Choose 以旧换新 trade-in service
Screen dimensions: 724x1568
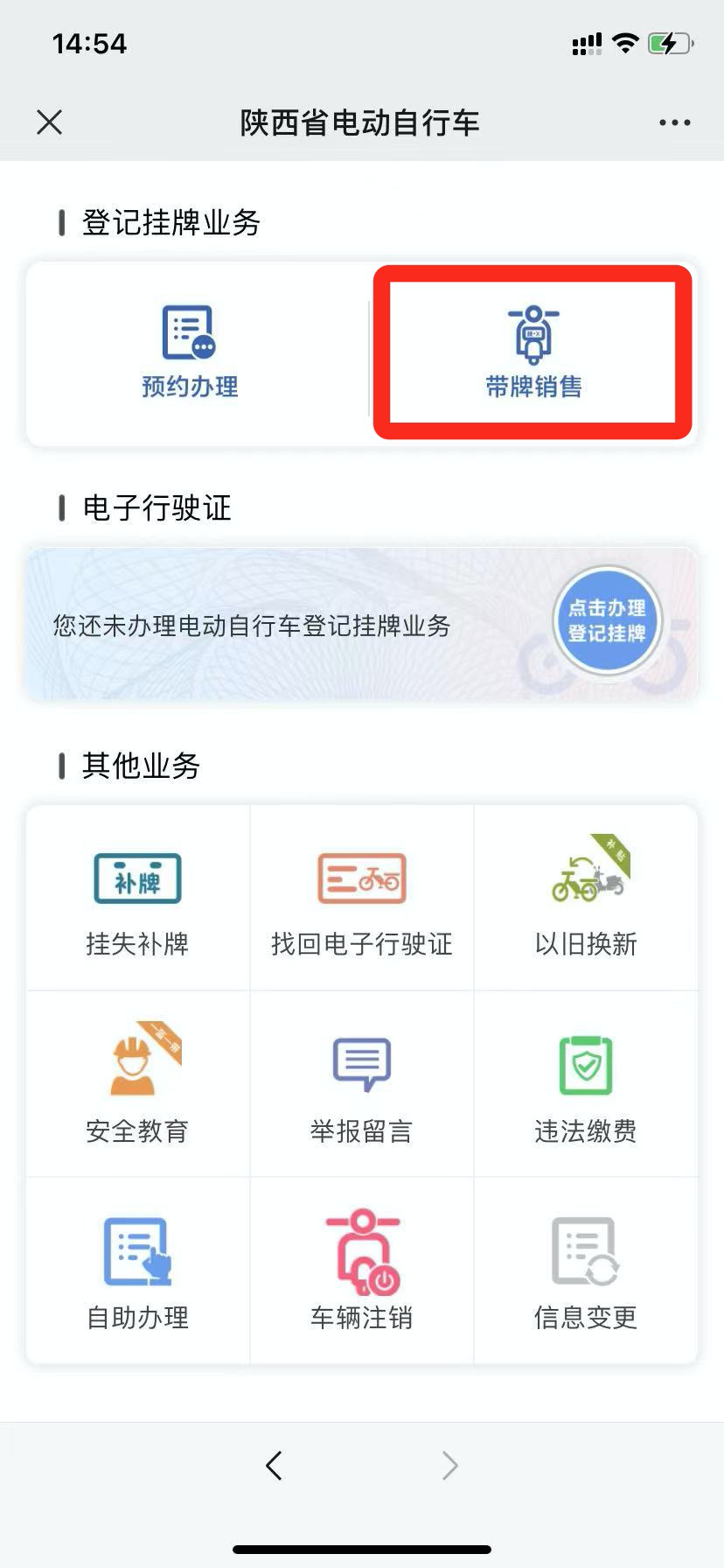(586, 900)
